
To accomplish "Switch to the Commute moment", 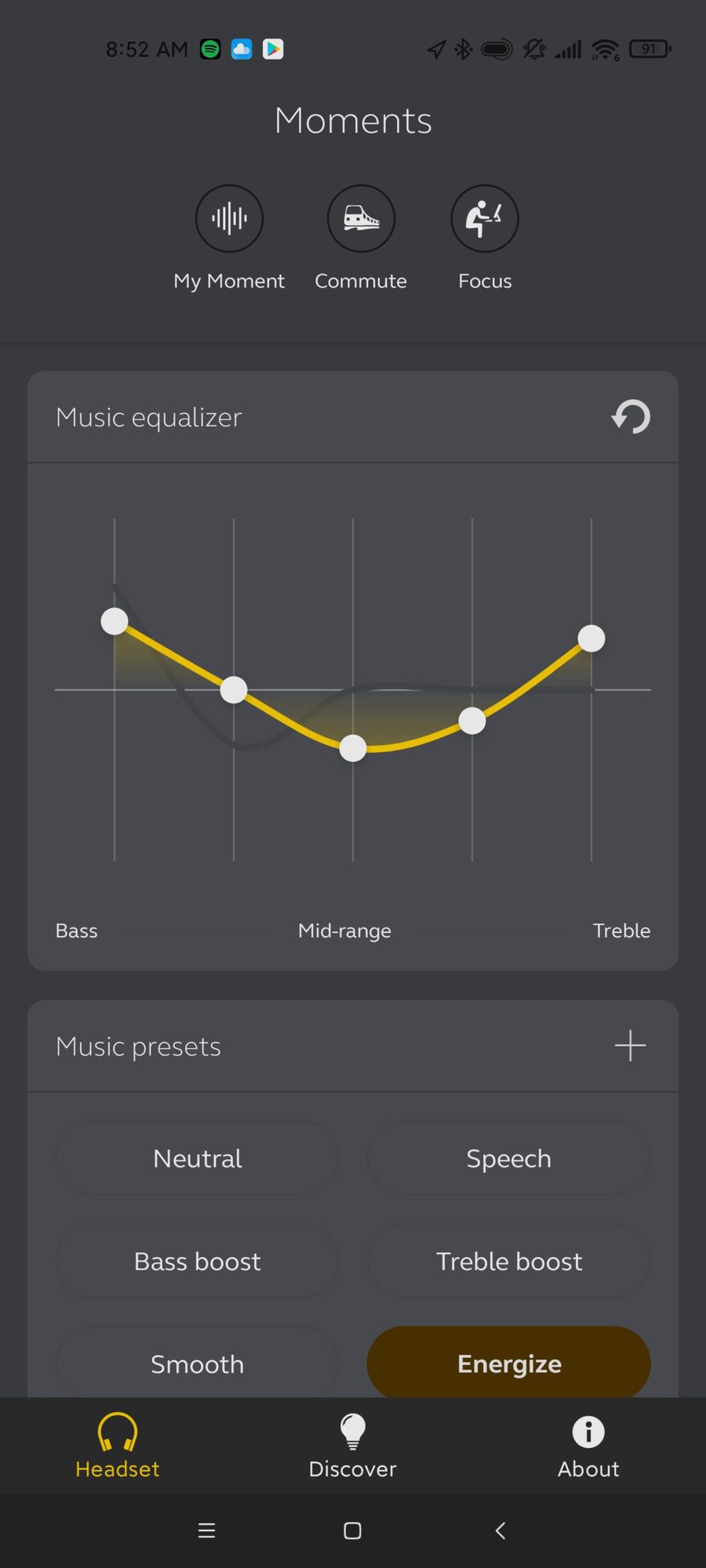I will point(361,219).
